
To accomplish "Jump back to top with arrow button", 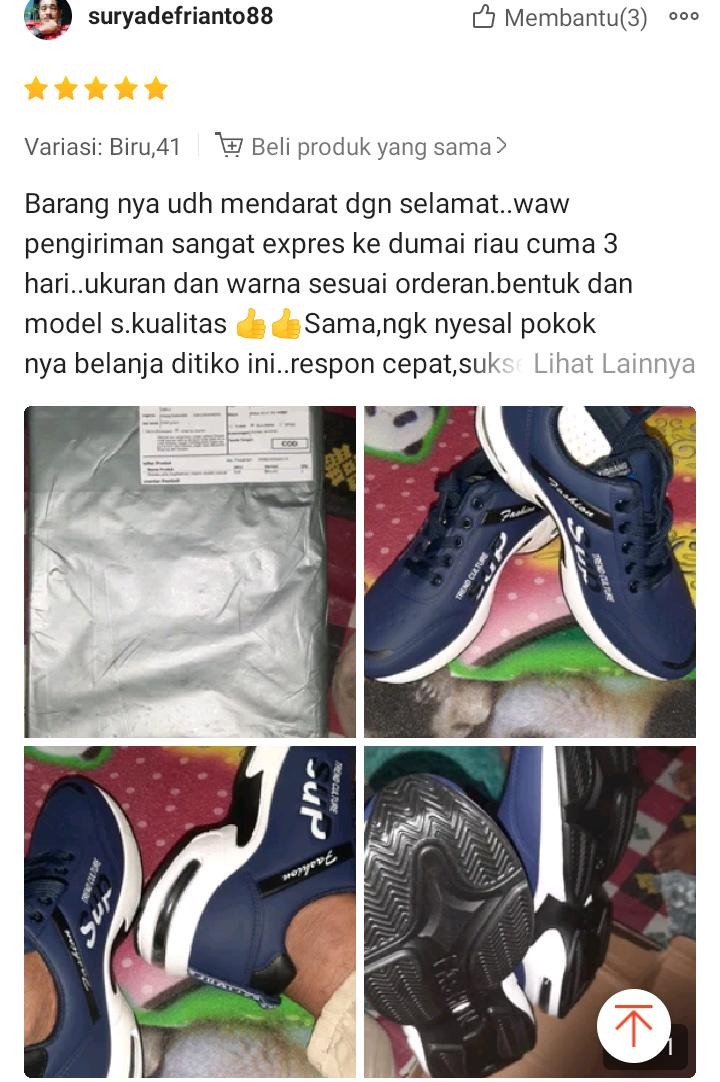I will pyautogui.click(x=633, y=1026).
